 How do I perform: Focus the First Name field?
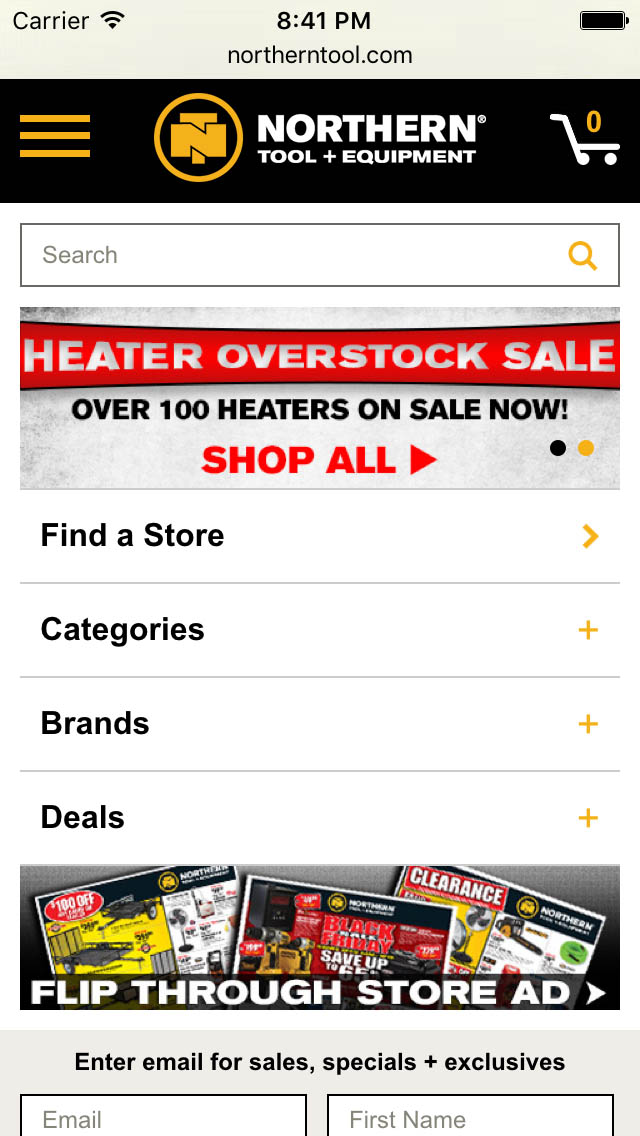tap(470, 1118)
